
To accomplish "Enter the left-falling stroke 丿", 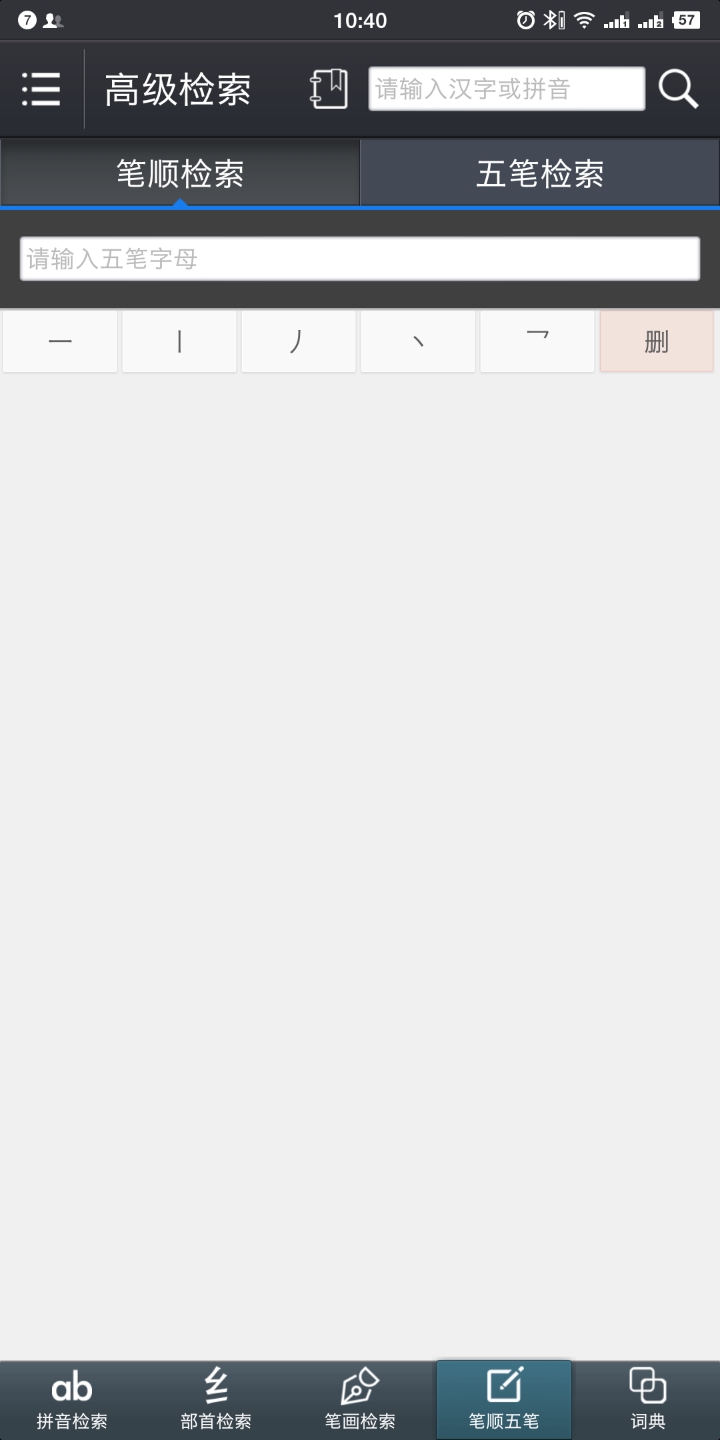I will [298, 342].
